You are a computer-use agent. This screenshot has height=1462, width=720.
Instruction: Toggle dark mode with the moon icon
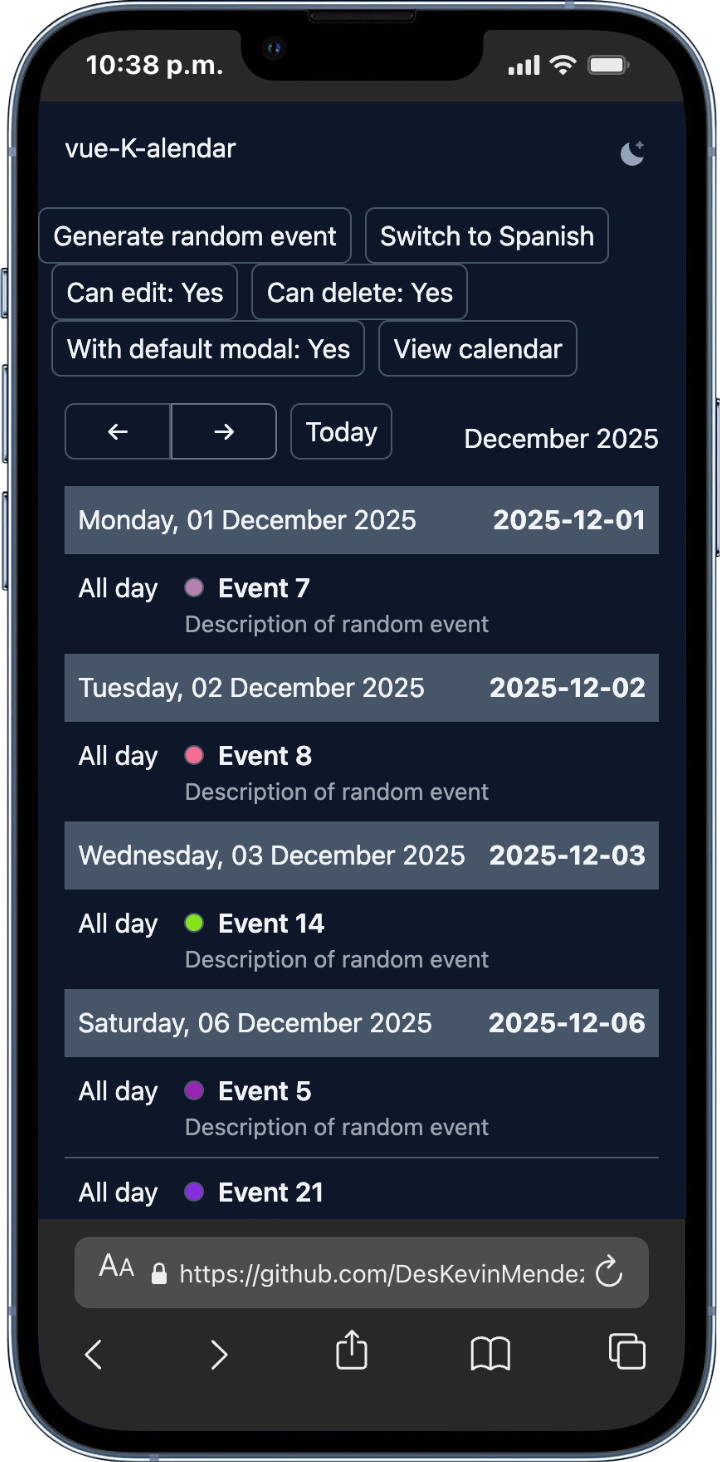[632, 151]
